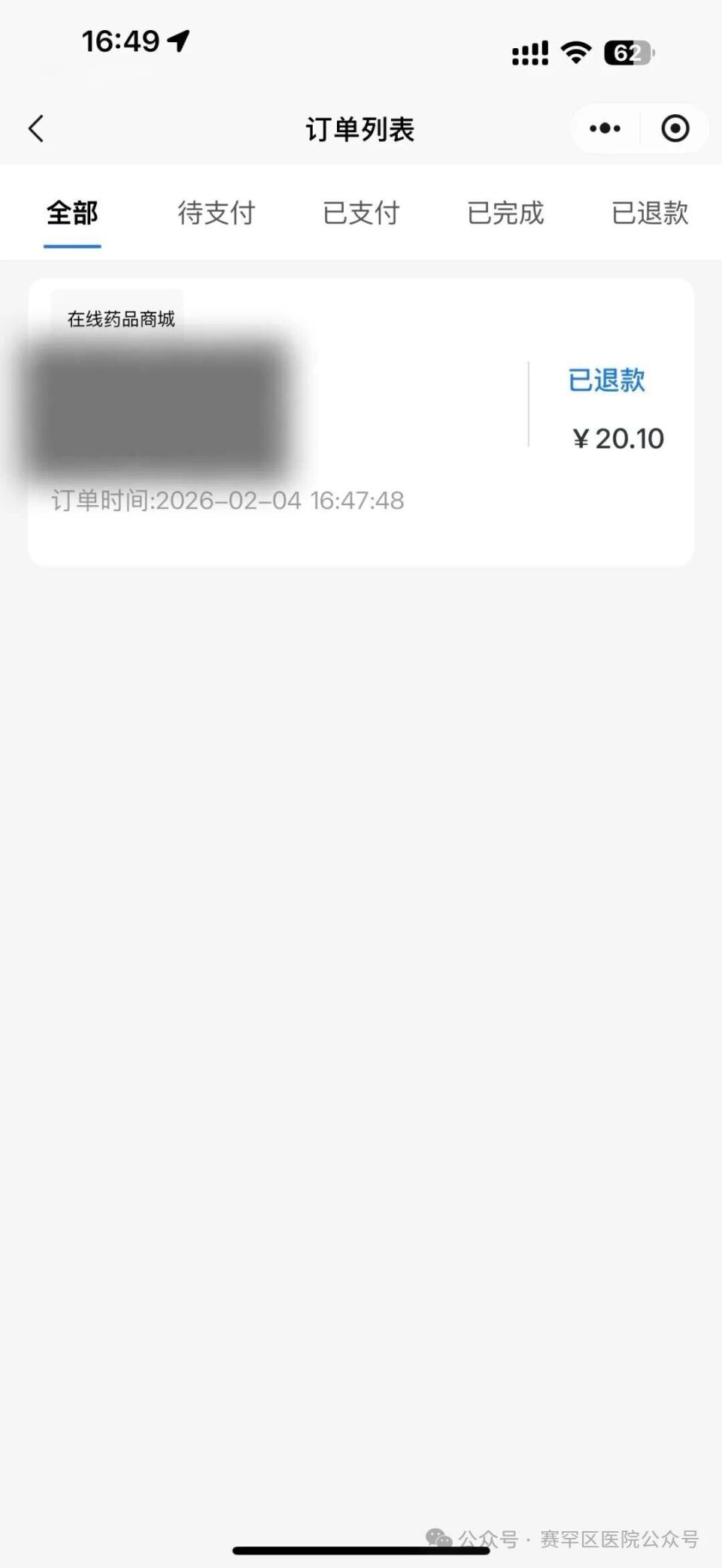Switch to the 全部 tab

pos(72,213)
